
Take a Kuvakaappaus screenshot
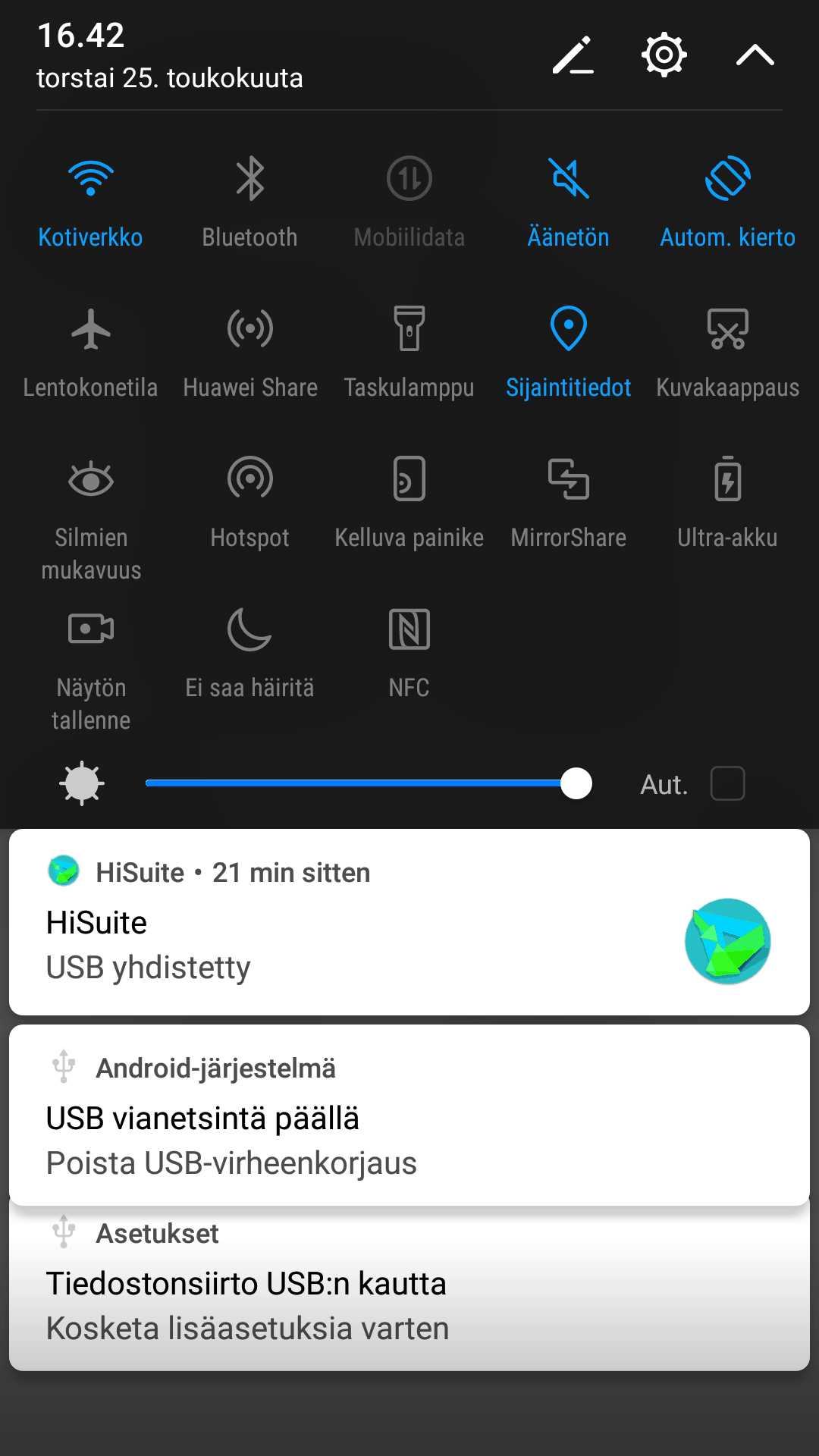click(x=727, y=330)
